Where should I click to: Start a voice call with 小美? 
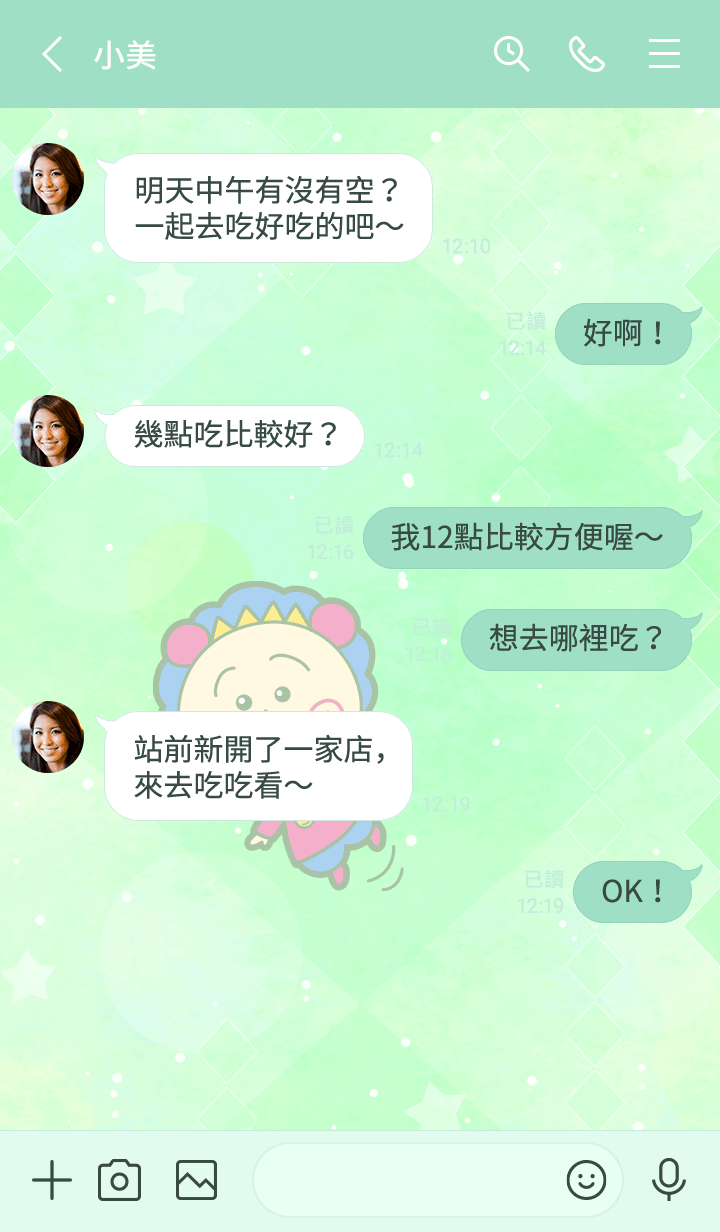coord(587,54)
